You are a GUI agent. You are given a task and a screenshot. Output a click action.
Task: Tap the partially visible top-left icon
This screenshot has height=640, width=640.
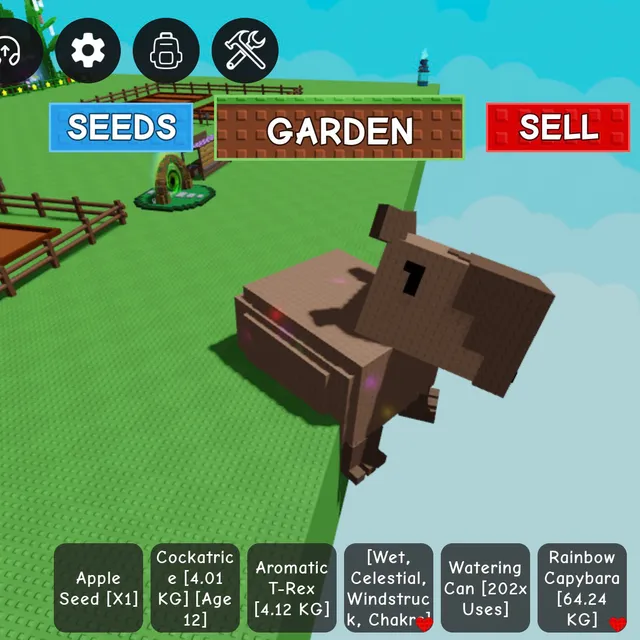point(14,50)
